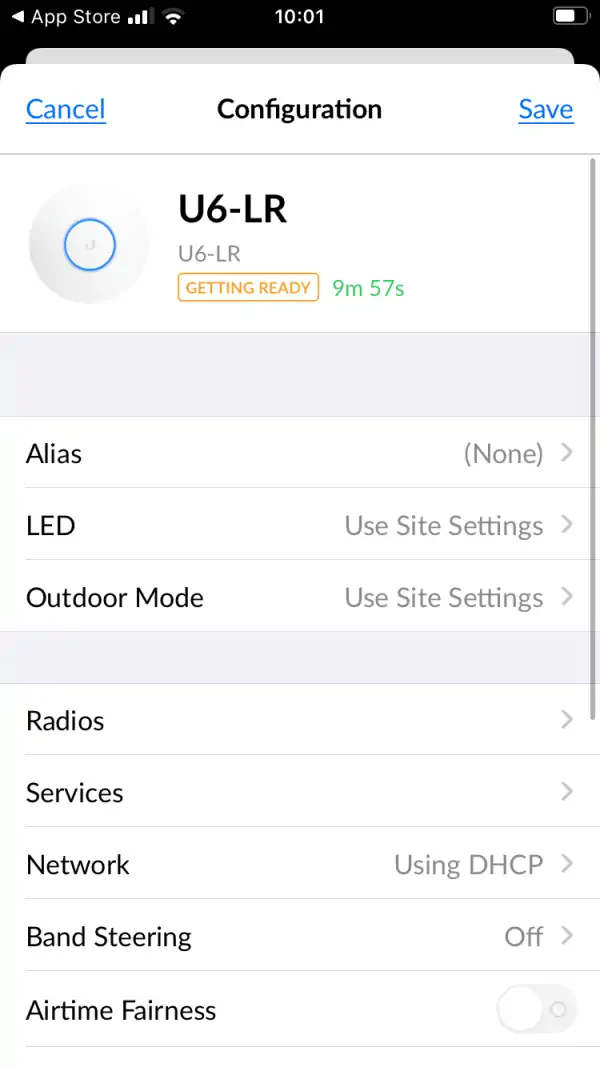Open Network settings using DHCP
The width and height of the screenshot is (600, 1067).
point(300,864)
